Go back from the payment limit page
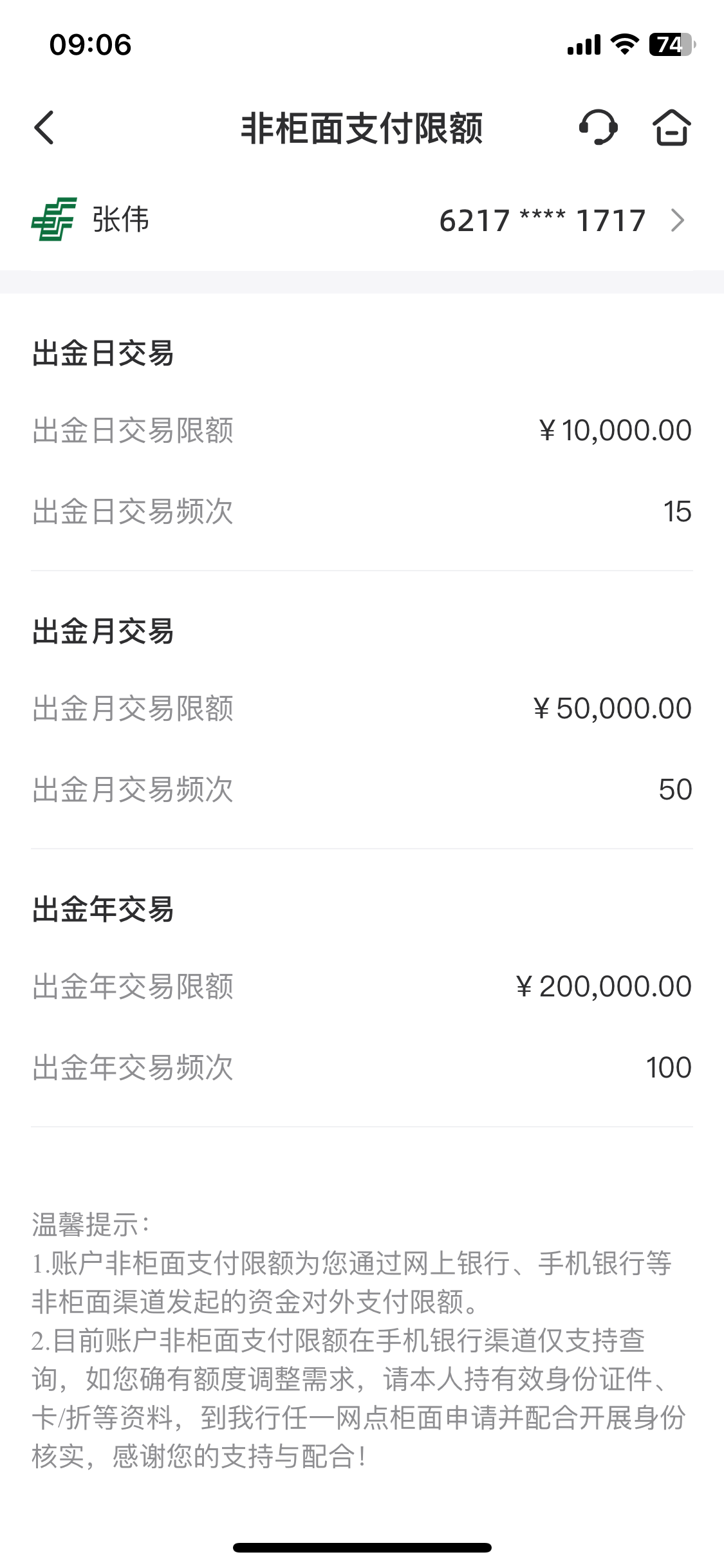The height and width of the screenshot is (1568, 724). [44, 127]
